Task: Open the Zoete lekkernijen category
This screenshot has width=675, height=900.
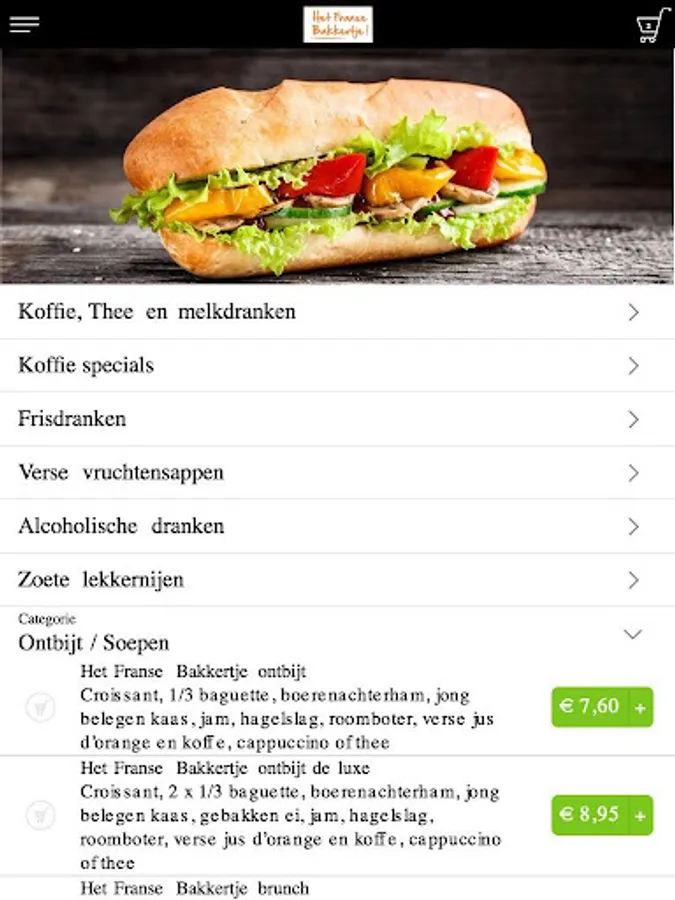Action: point(337,580)
